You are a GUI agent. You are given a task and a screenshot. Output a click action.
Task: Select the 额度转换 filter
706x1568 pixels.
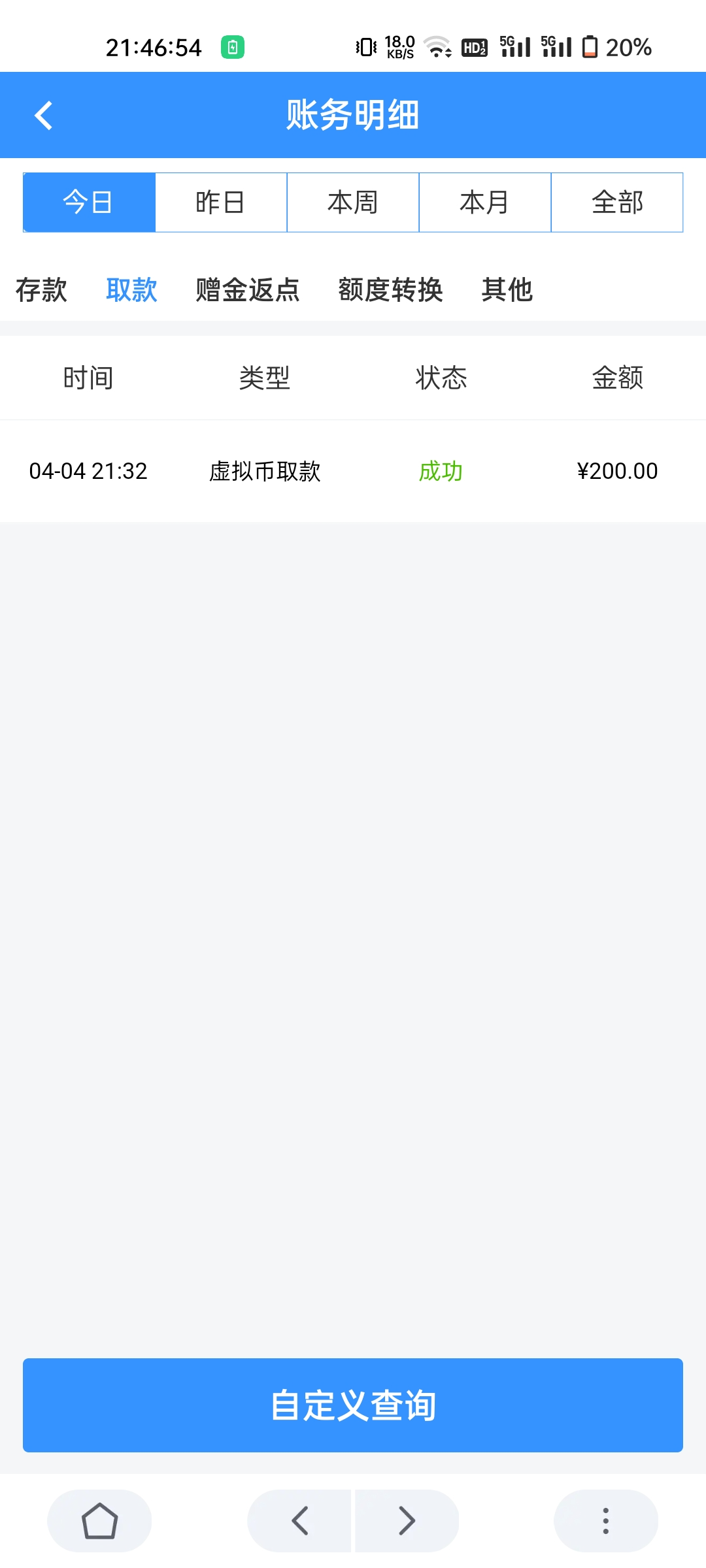(x=391, y=290)
